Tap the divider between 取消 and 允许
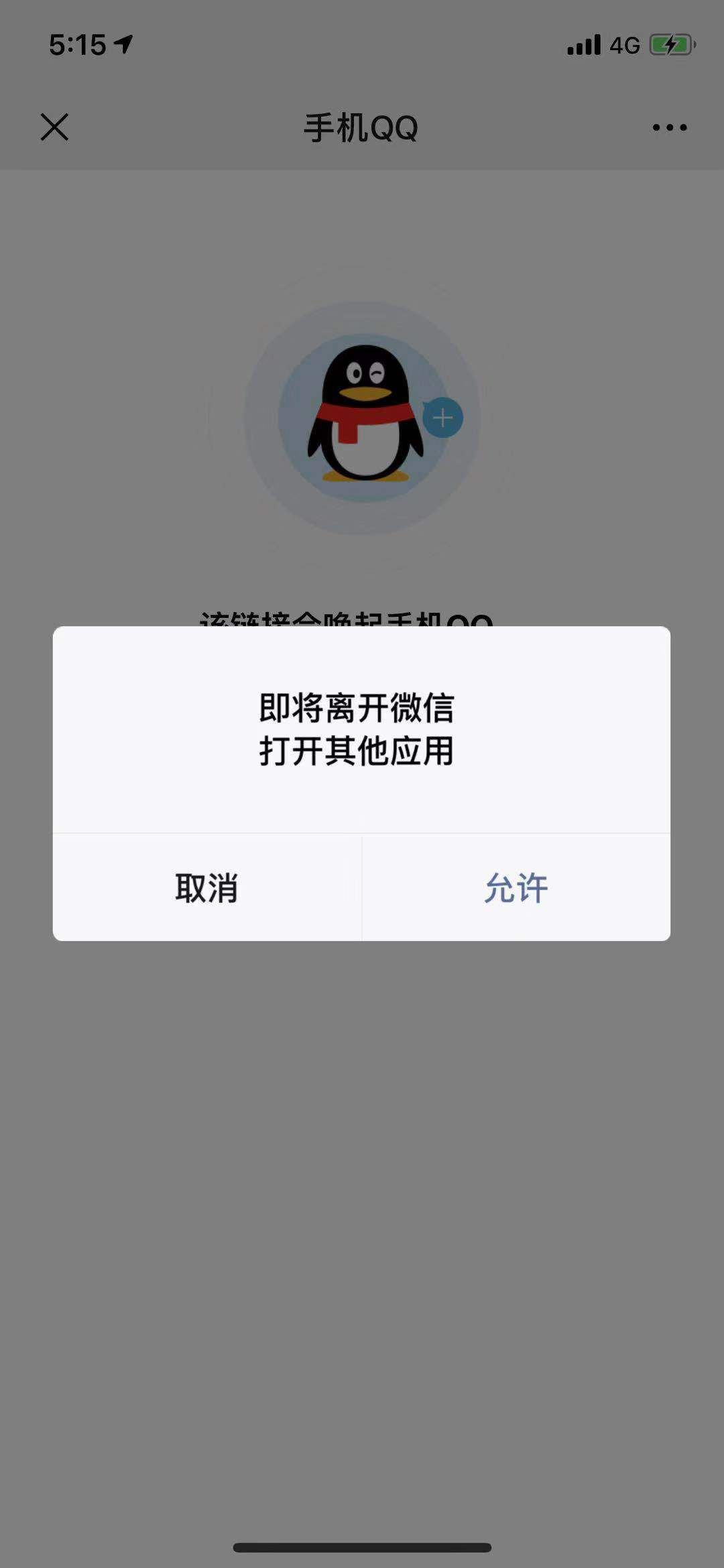 tap(362, 887)
